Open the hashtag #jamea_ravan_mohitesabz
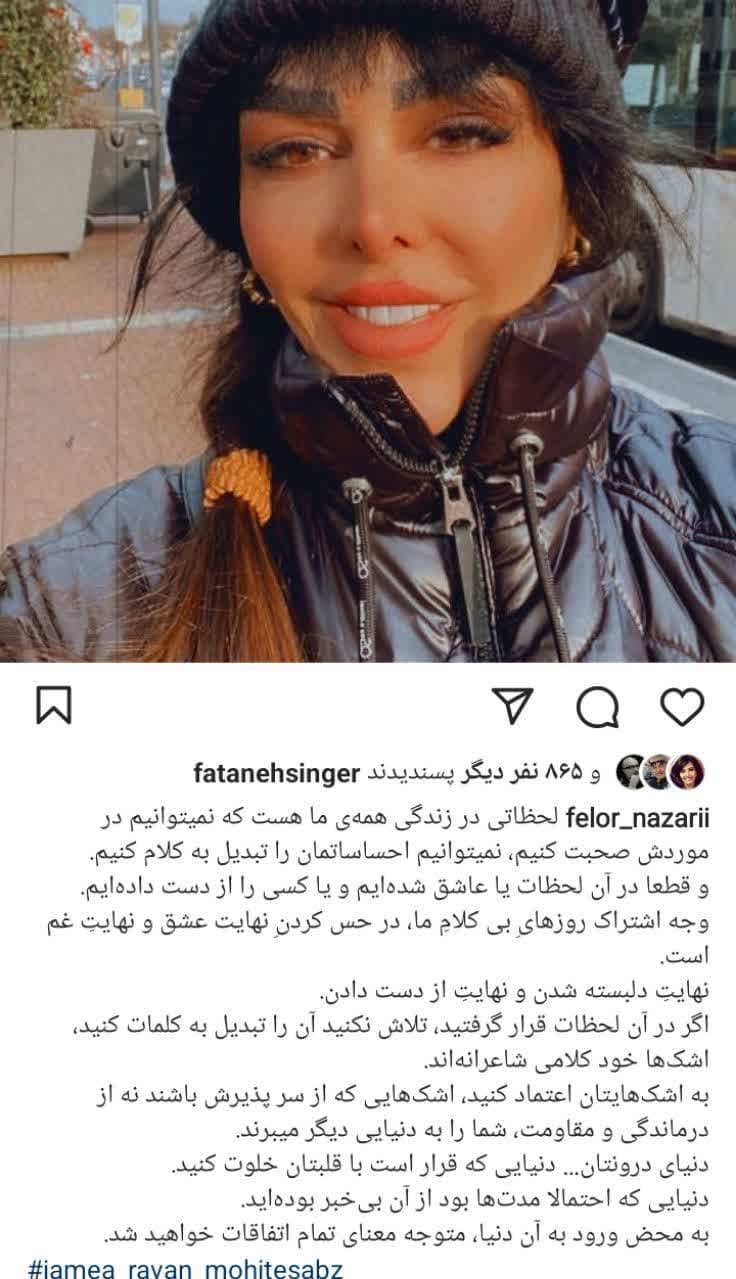Screen dimensions: 736x1279 coord(185,1269)
